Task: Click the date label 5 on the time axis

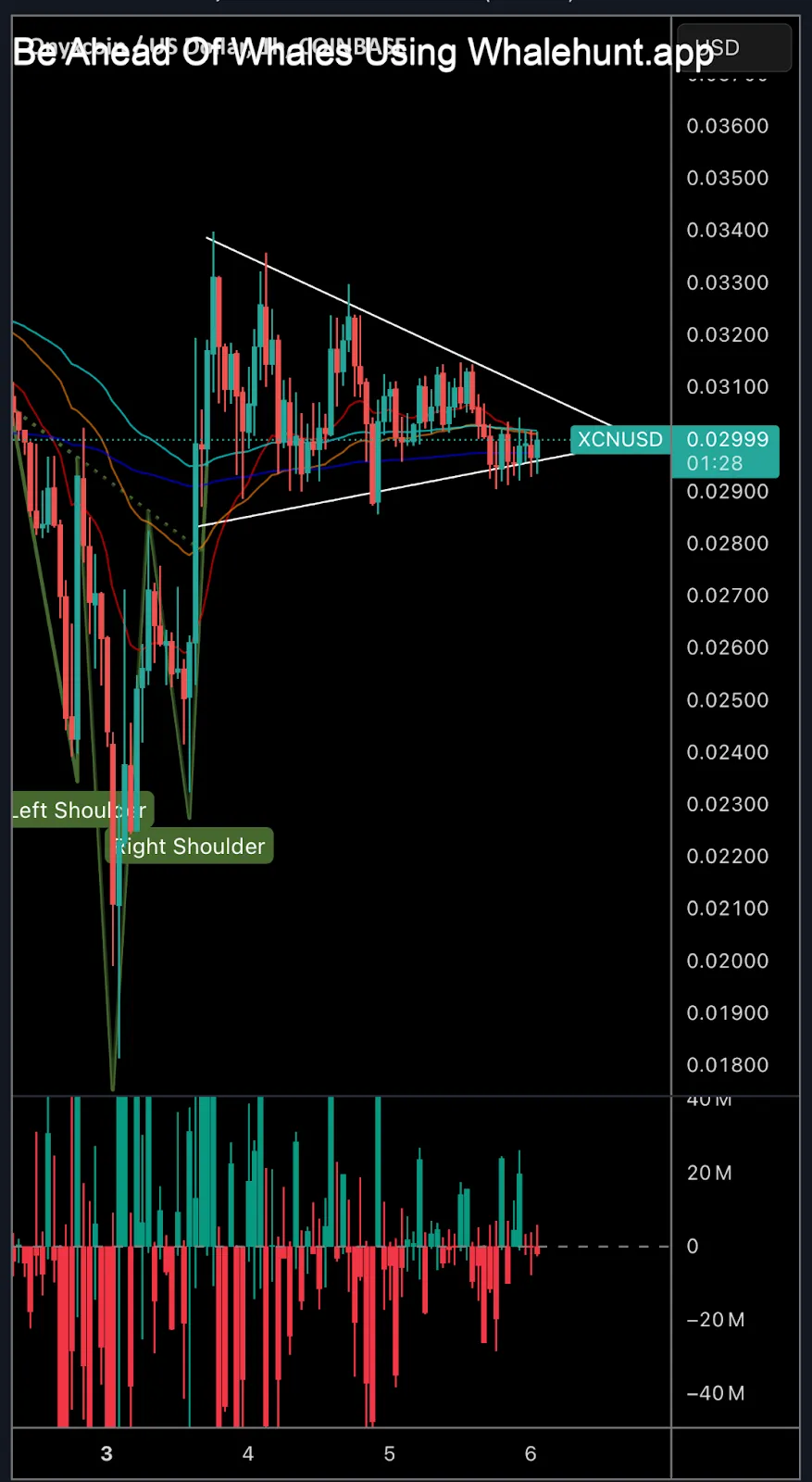Action: point(389,1453)
